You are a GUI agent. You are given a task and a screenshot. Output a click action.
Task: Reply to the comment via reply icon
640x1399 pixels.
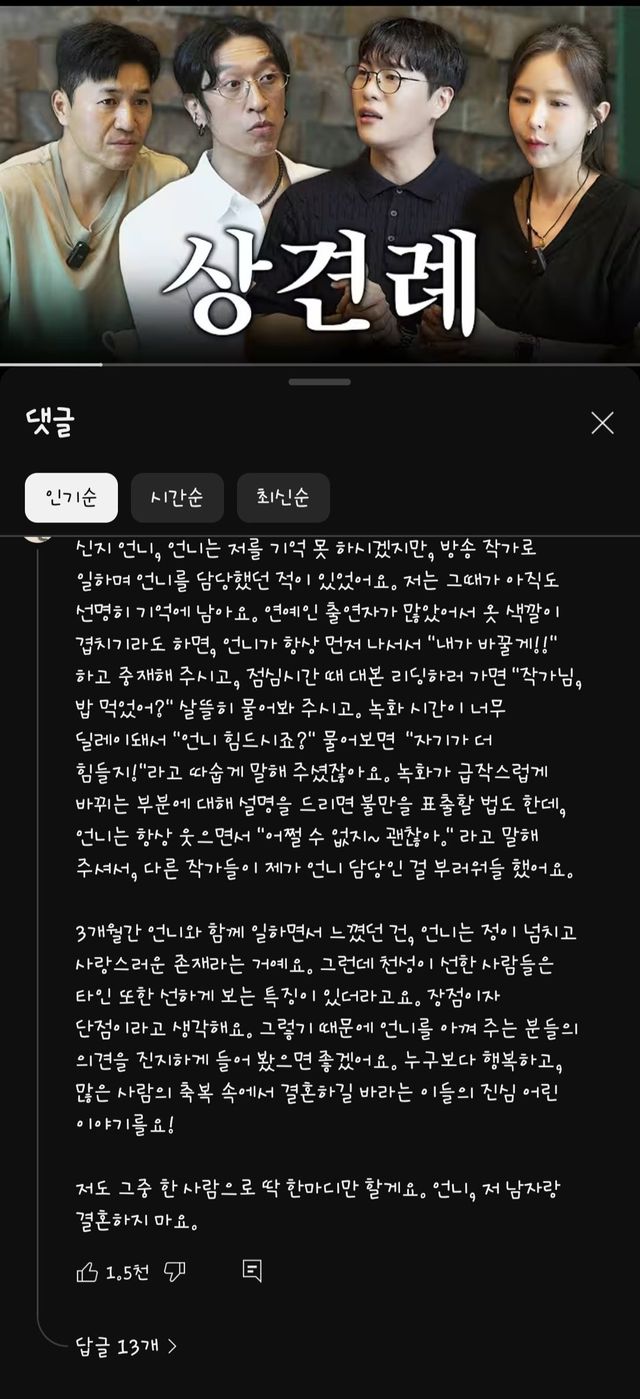(x=252, y=1271)
